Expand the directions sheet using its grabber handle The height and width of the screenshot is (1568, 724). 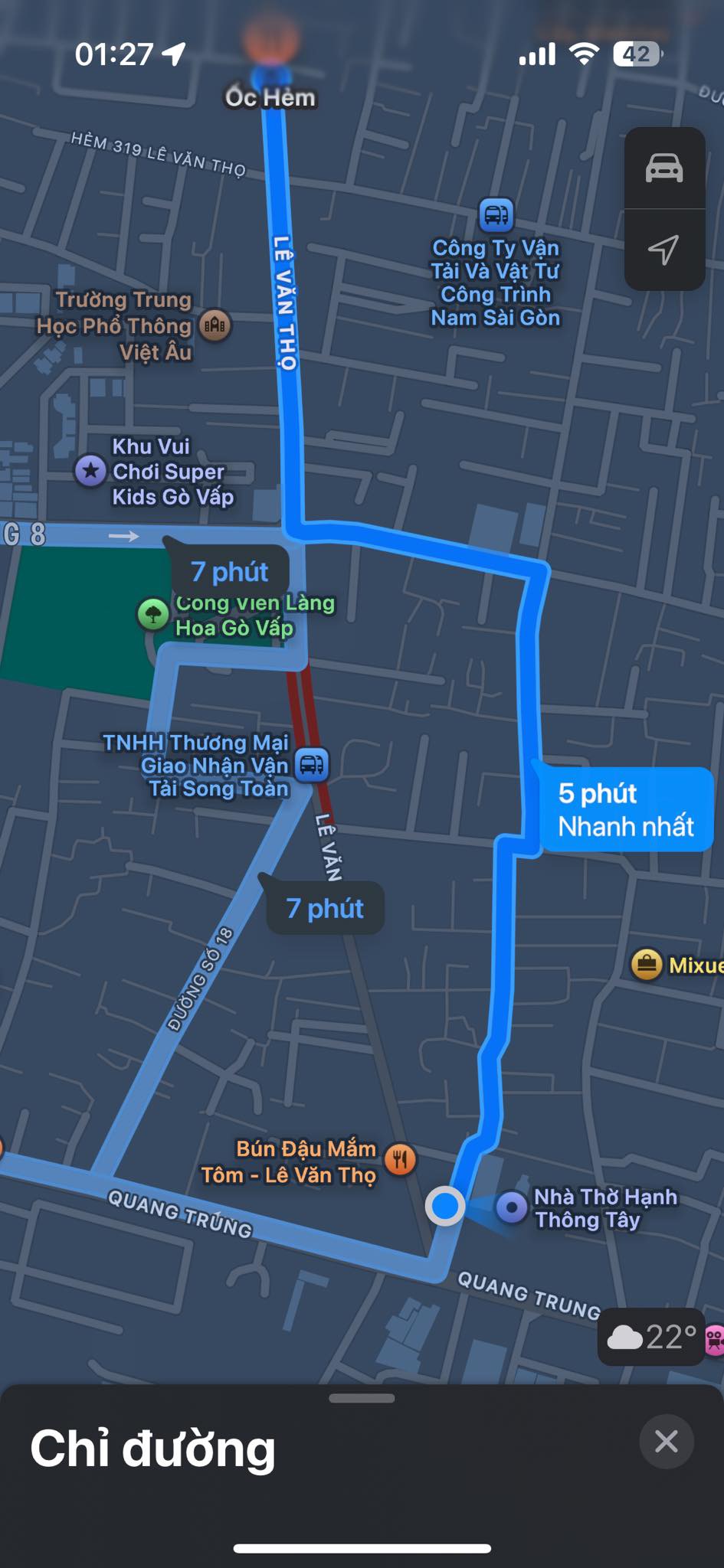click(x=362, y=1398)
